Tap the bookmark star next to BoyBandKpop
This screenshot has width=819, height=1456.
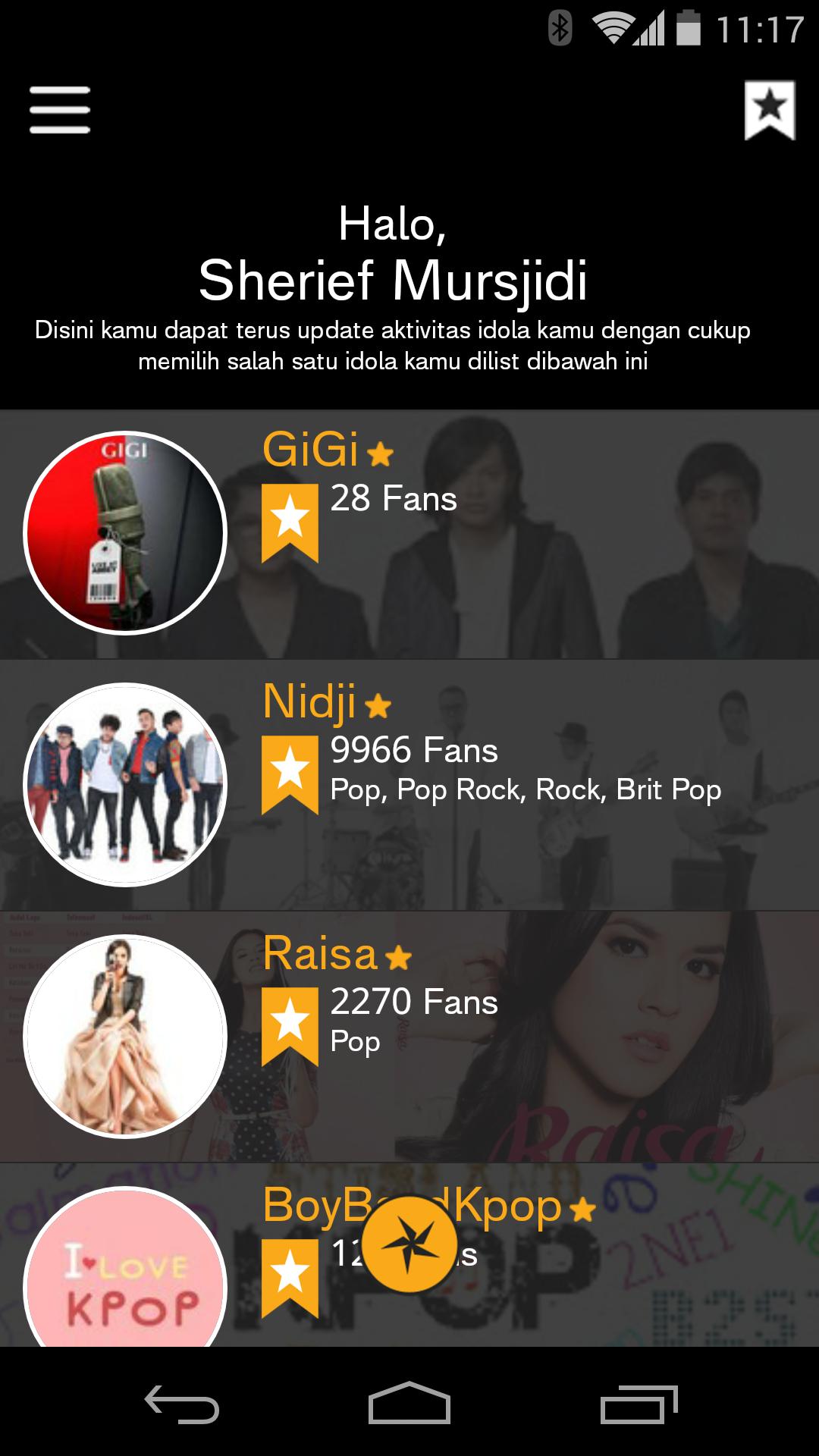coord(290,1277)
